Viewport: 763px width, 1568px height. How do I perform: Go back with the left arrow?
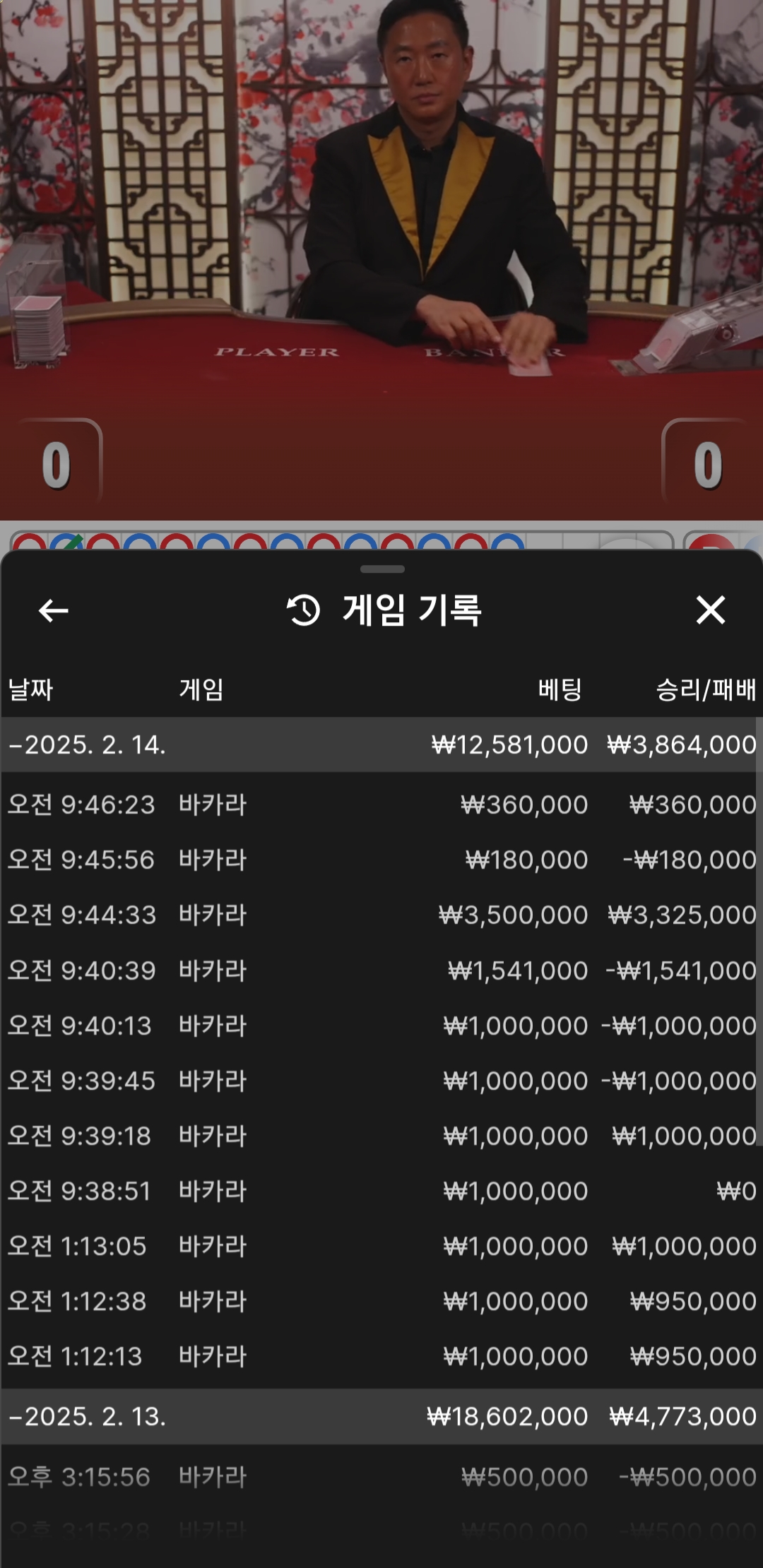(53, 611)
